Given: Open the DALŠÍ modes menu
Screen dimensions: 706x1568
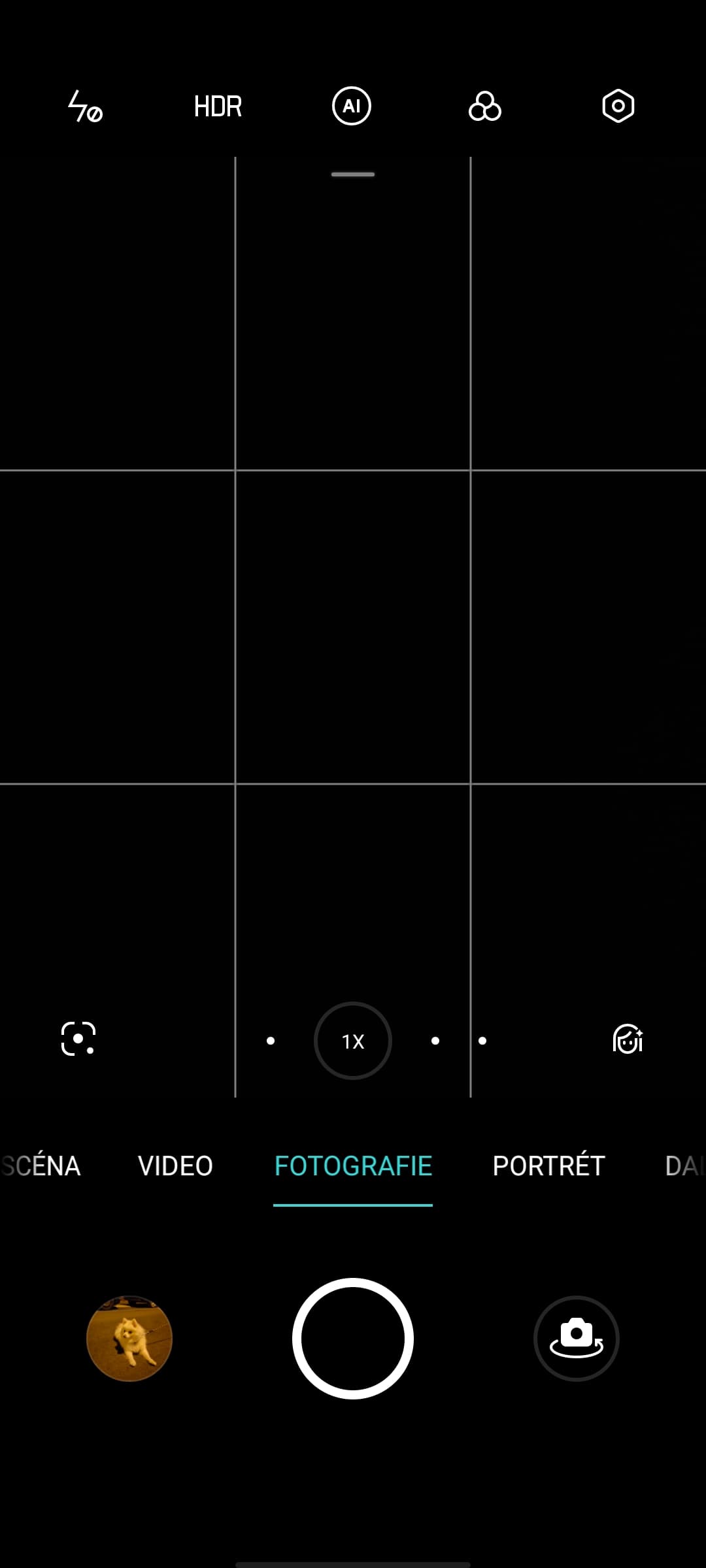Looking at the screenshot, I should click(685, 1166).
